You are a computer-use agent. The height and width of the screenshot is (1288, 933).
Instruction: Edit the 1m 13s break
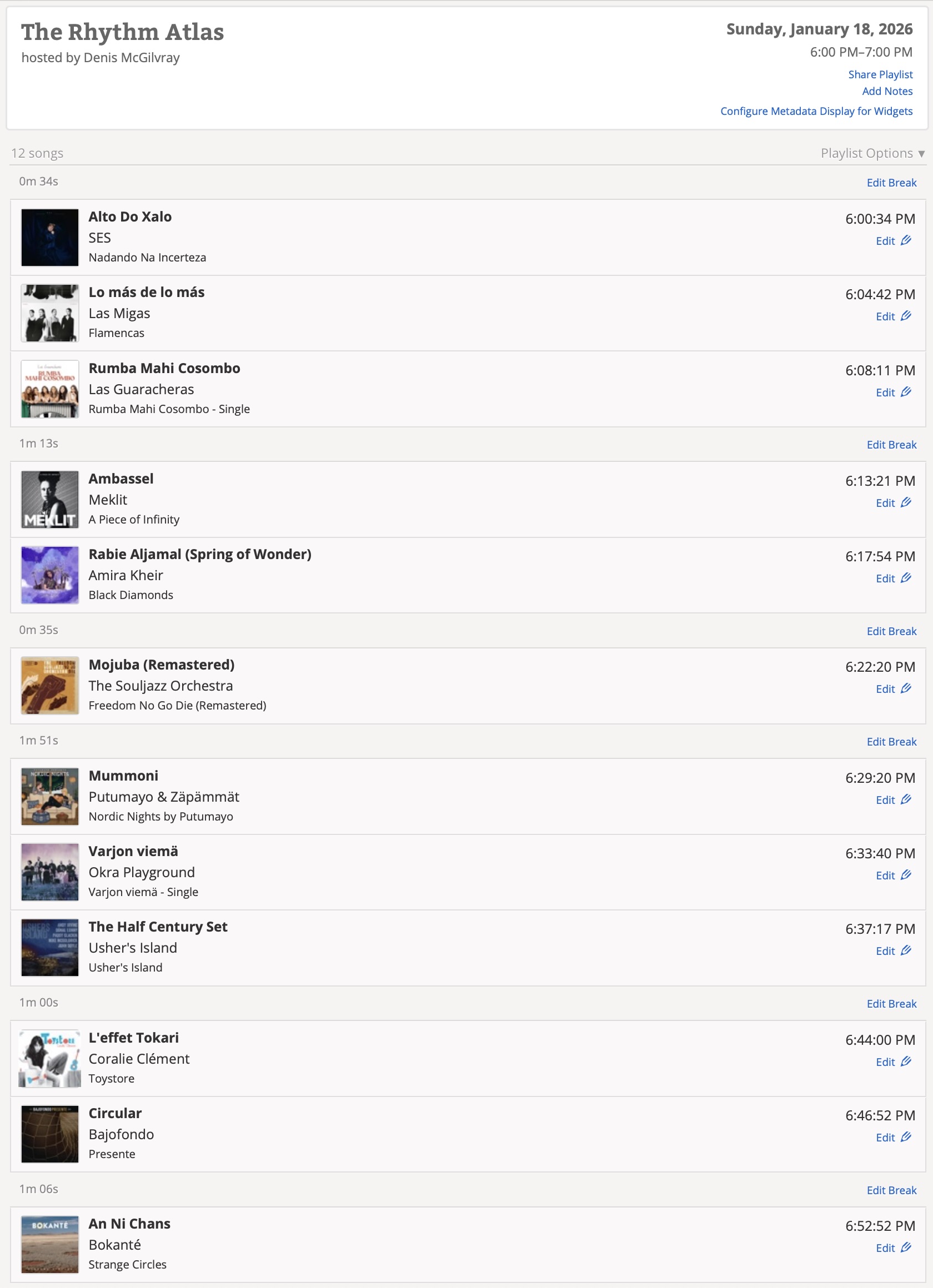point(891,445)
